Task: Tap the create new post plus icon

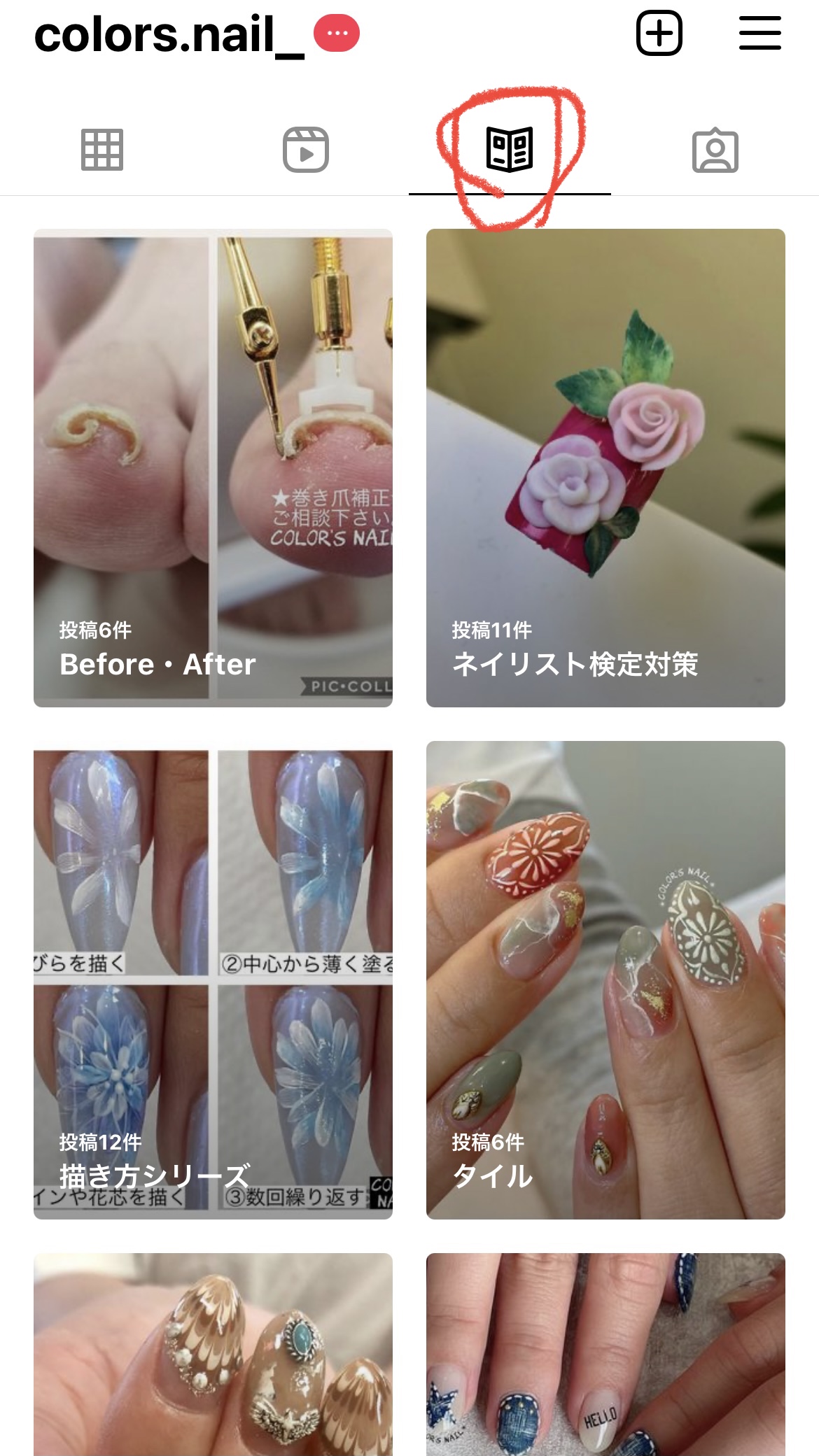Action: click(x=659, y=33)
